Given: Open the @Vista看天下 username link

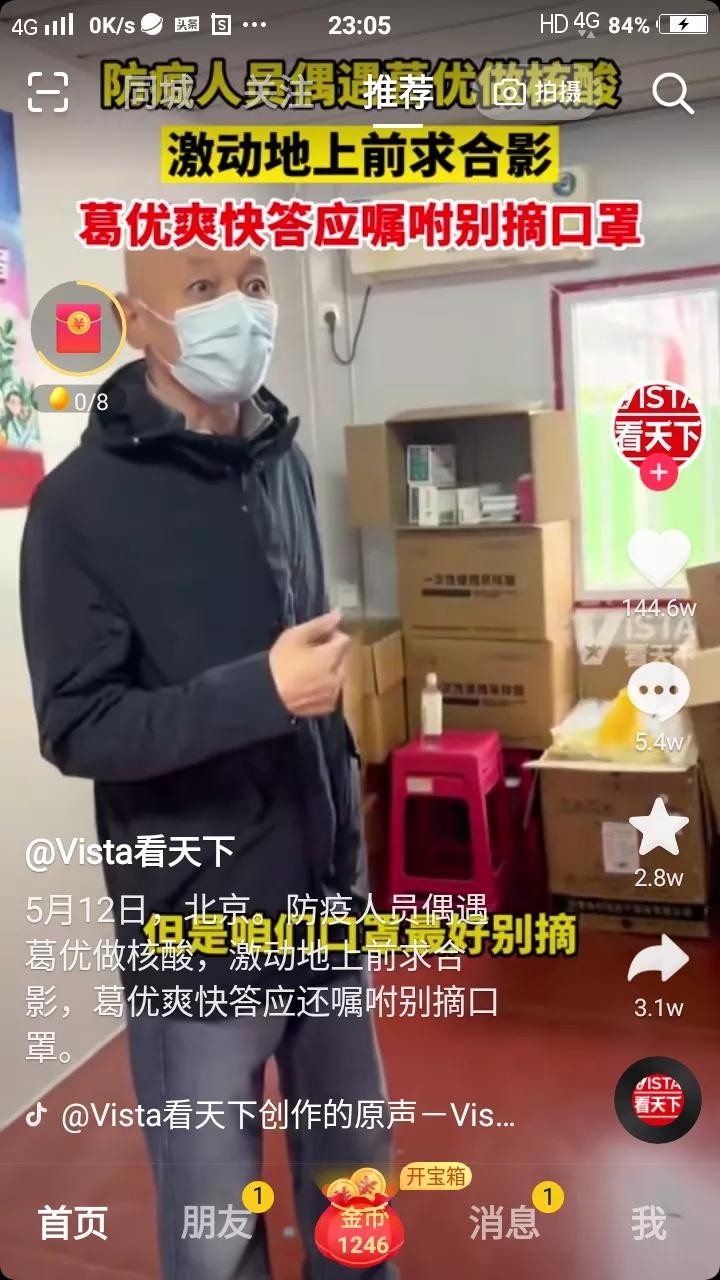Looking at the screenshot, I should [130, 852].
